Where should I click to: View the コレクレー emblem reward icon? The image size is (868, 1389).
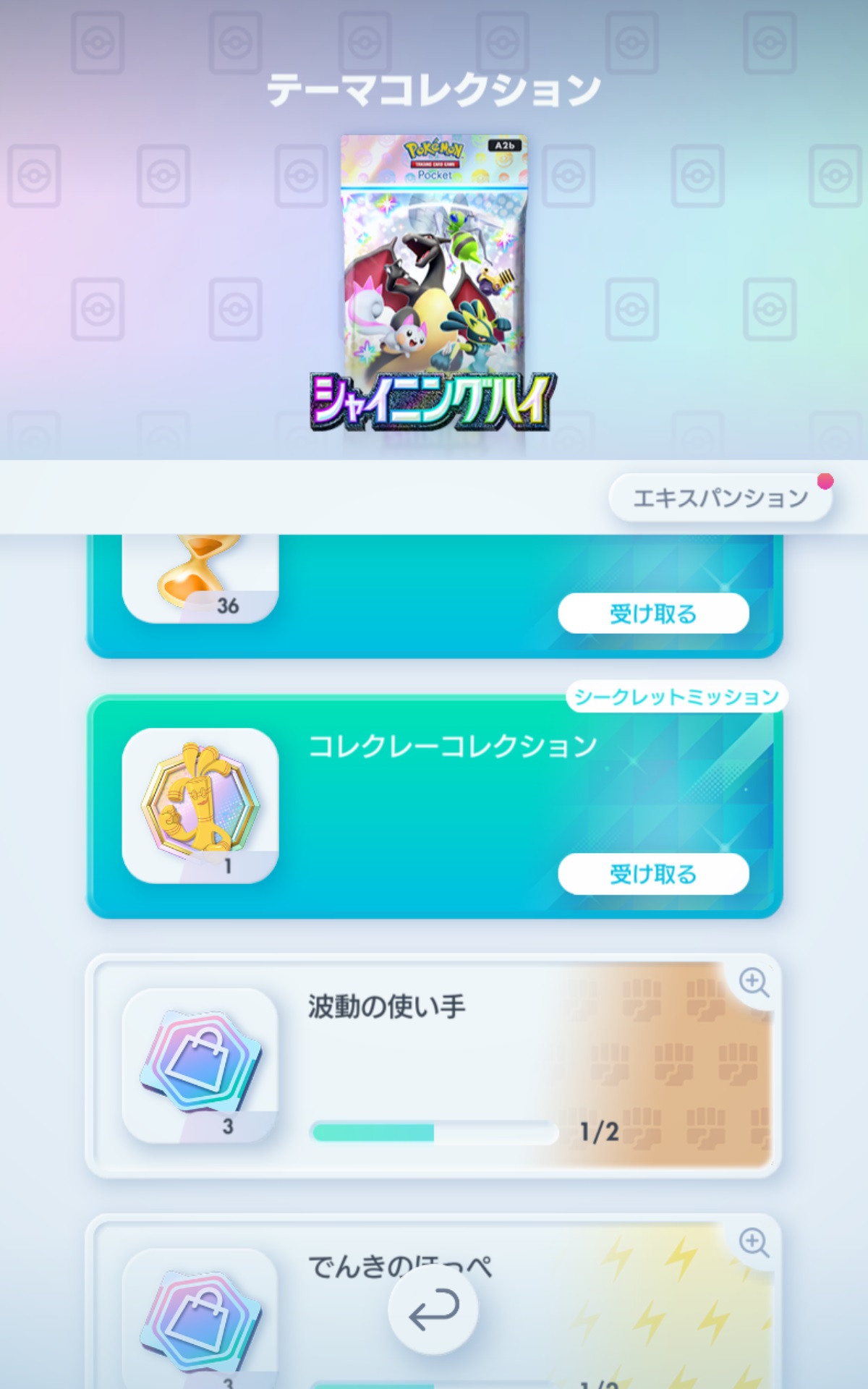coord(200,804)
